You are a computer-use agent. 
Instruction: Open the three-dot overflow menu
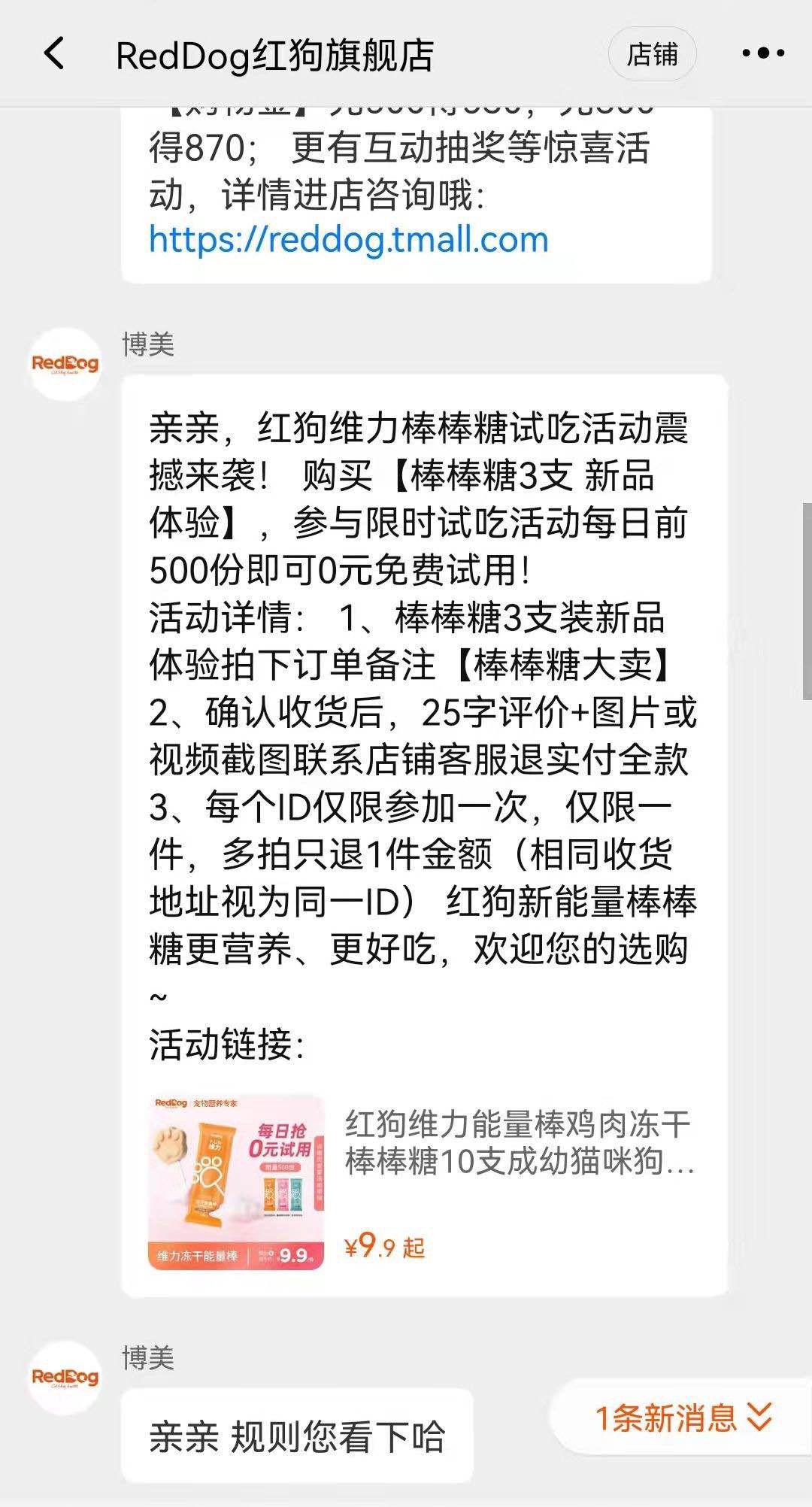[x=763, y=54]
